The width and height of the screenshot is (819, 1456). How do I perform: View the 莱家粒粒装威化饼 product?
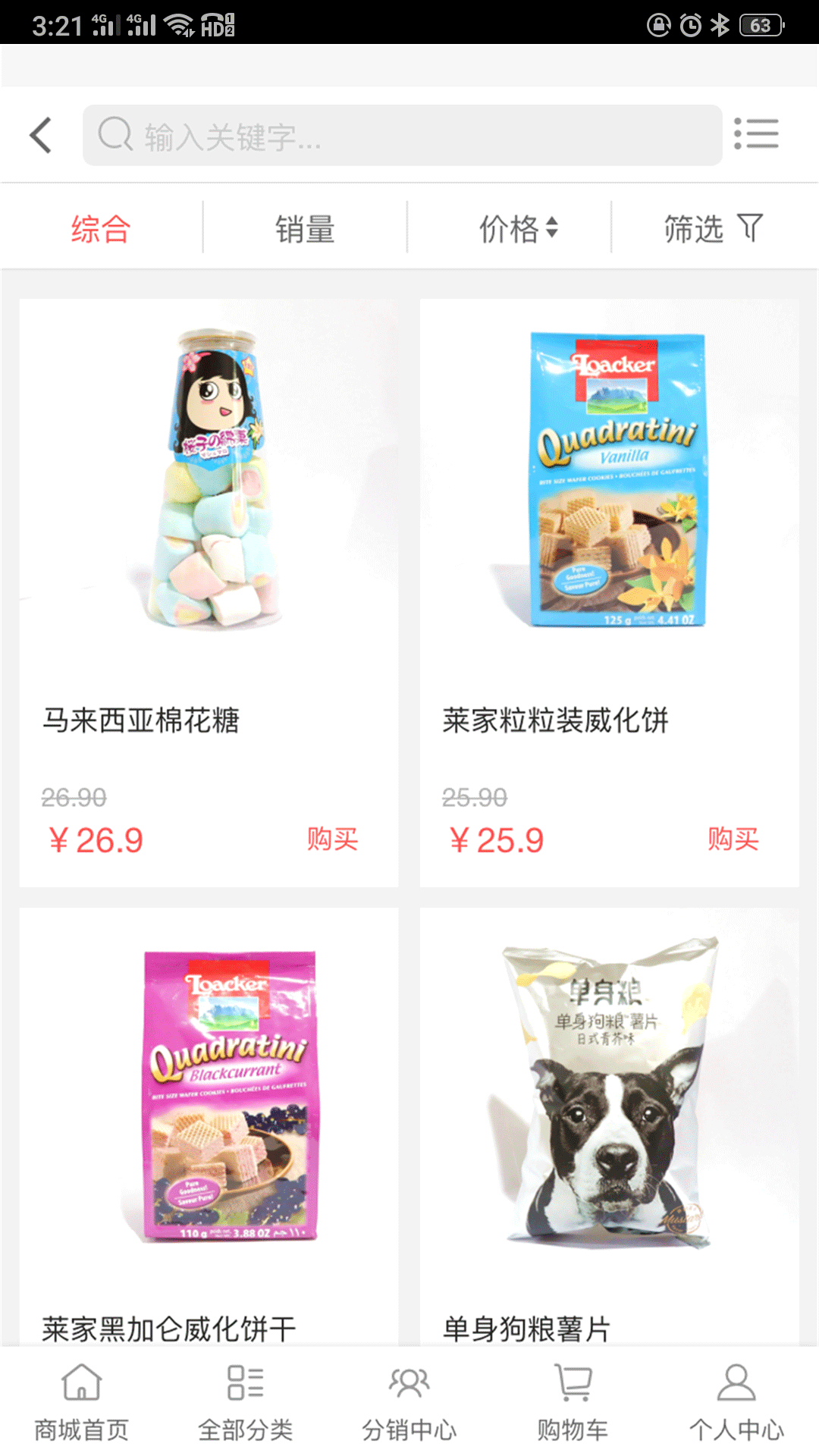pyautogui.click(x=609, y=531)
